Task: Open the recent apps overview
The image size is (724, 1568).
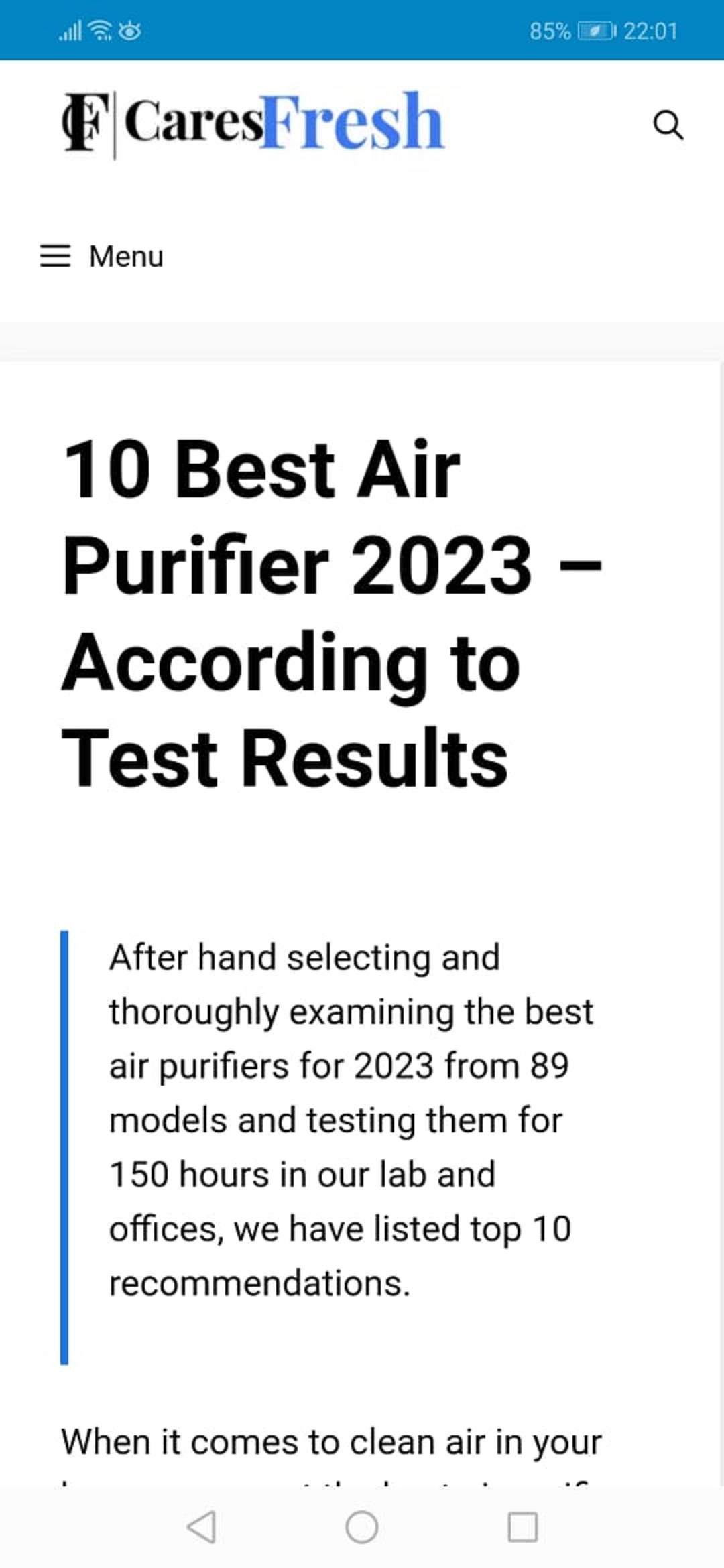Action: [x=523, y=1527]
